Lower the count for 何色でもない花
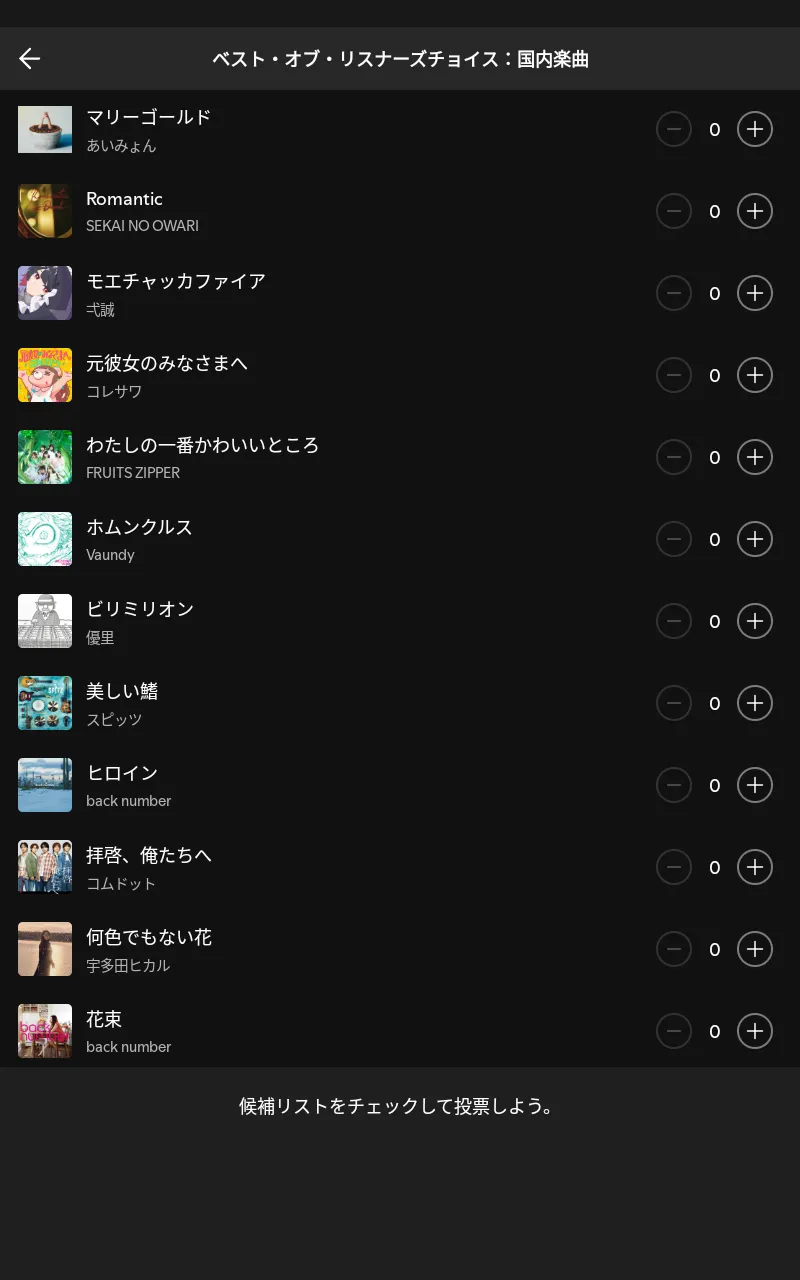The width and height of the screenshot is (800, 1280). point(674,949)
